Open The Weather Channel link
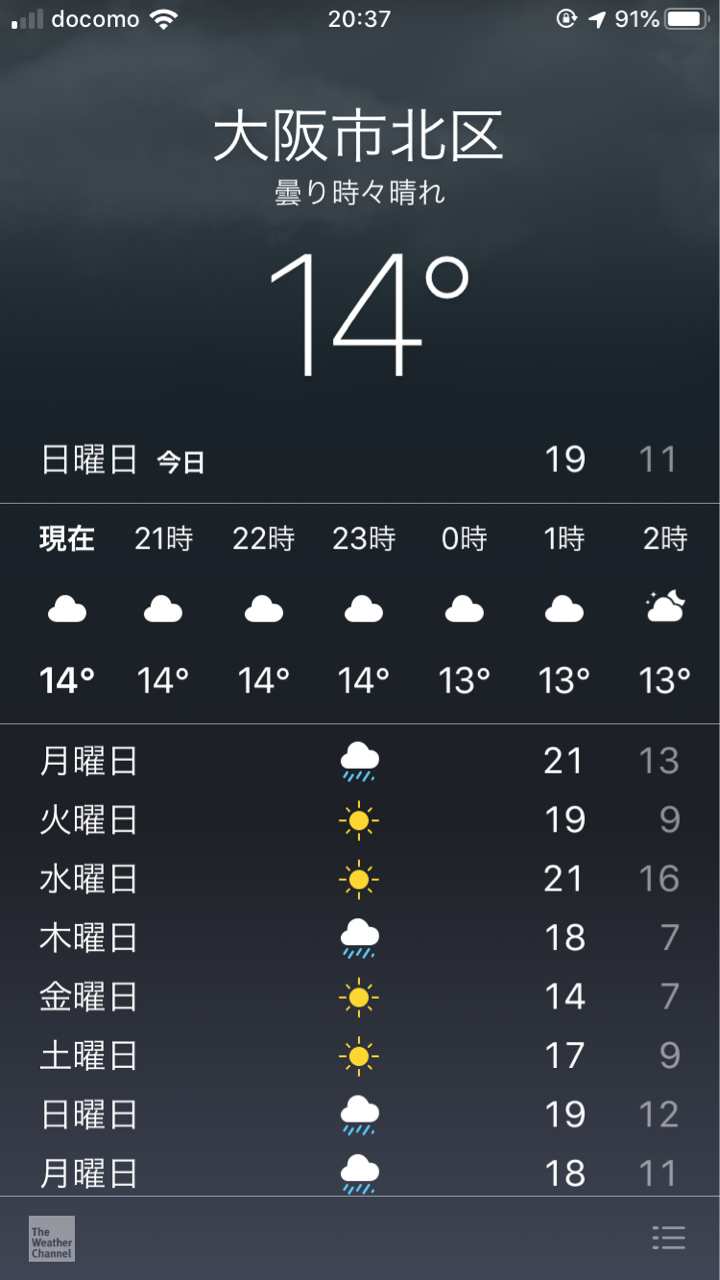This screenshot has width=720, height=1280. pyautogui.click(x=52, y=1238)
